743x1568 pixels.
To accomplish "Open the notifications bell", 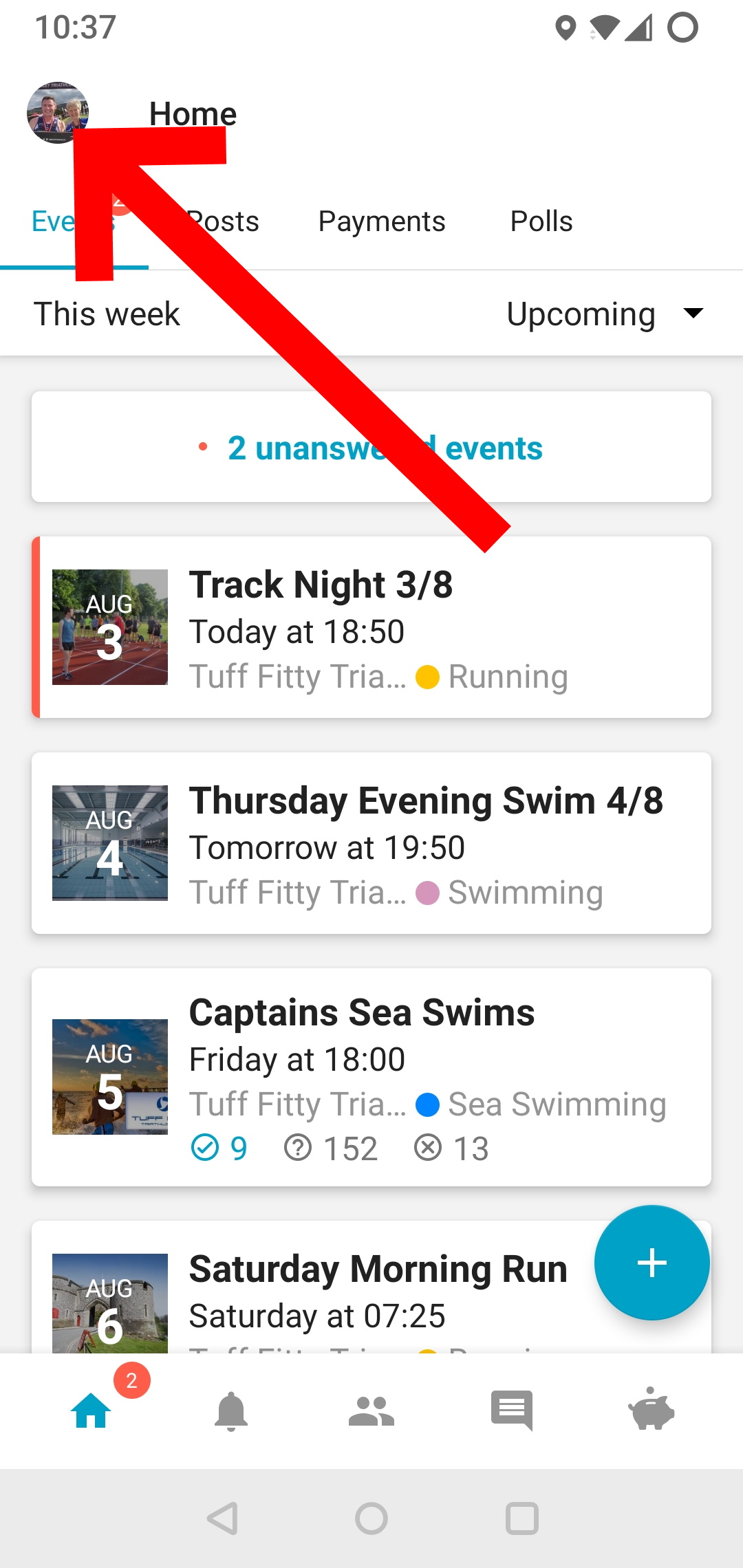I will pos(231,1411).
